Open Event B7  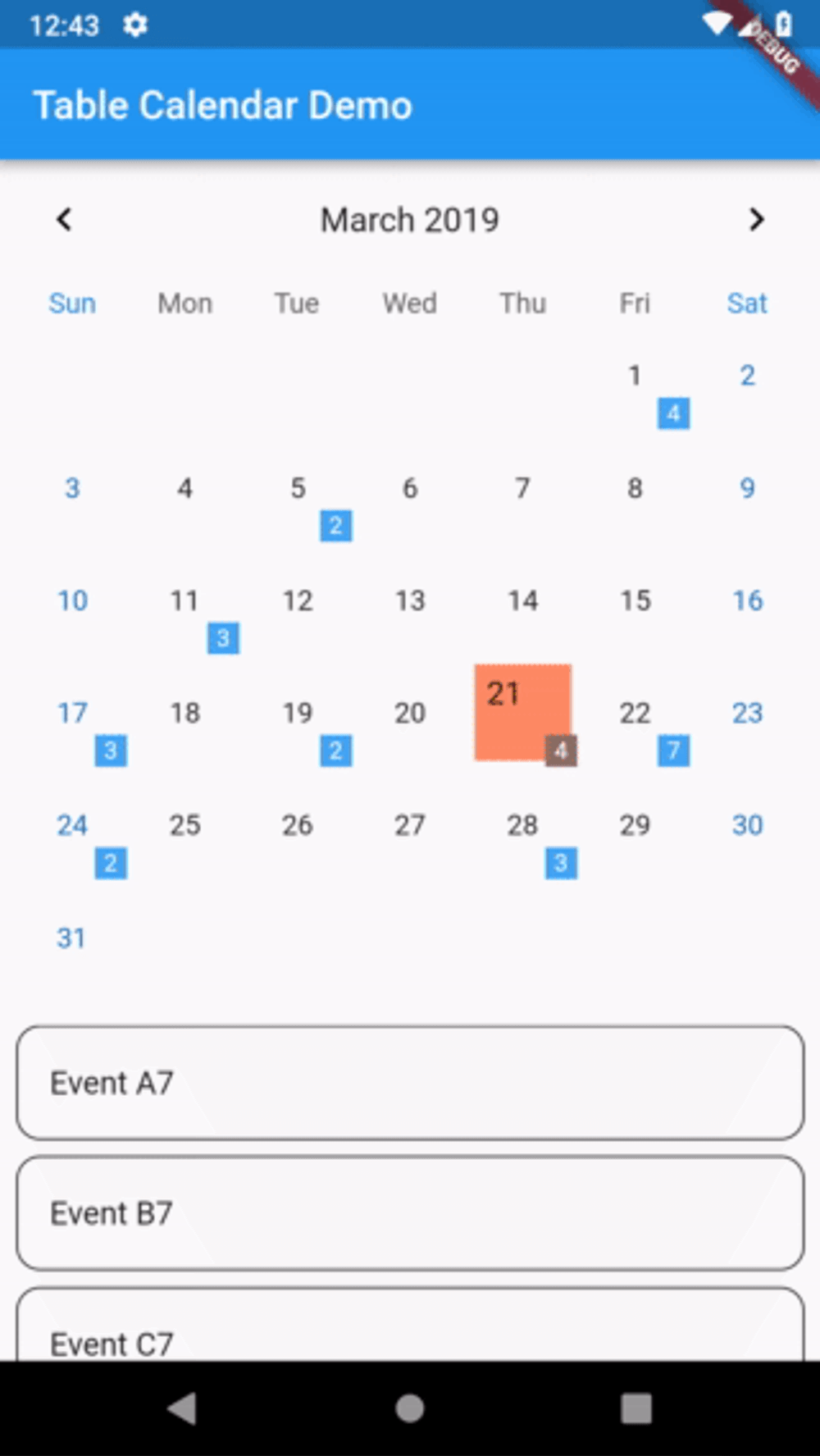pyautogui.click(x=409, y=1213)
